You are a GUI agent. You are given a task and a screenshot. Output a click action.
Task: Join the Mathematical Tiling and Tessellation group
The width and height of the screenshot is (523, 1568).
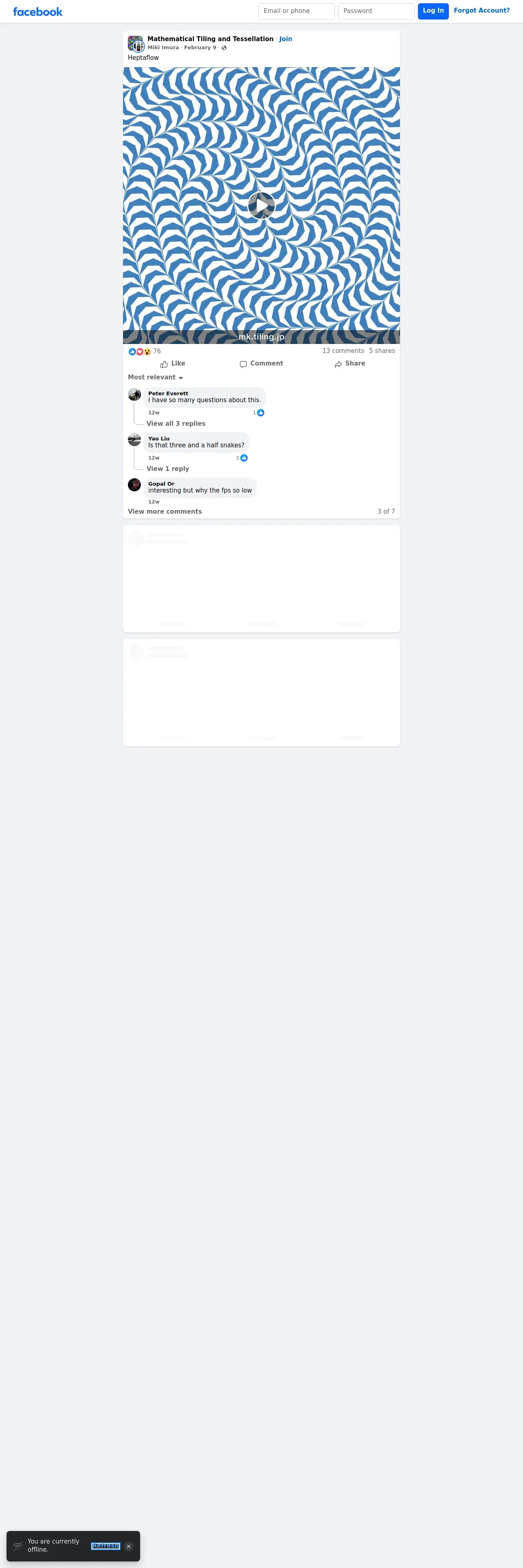[286, 39]
